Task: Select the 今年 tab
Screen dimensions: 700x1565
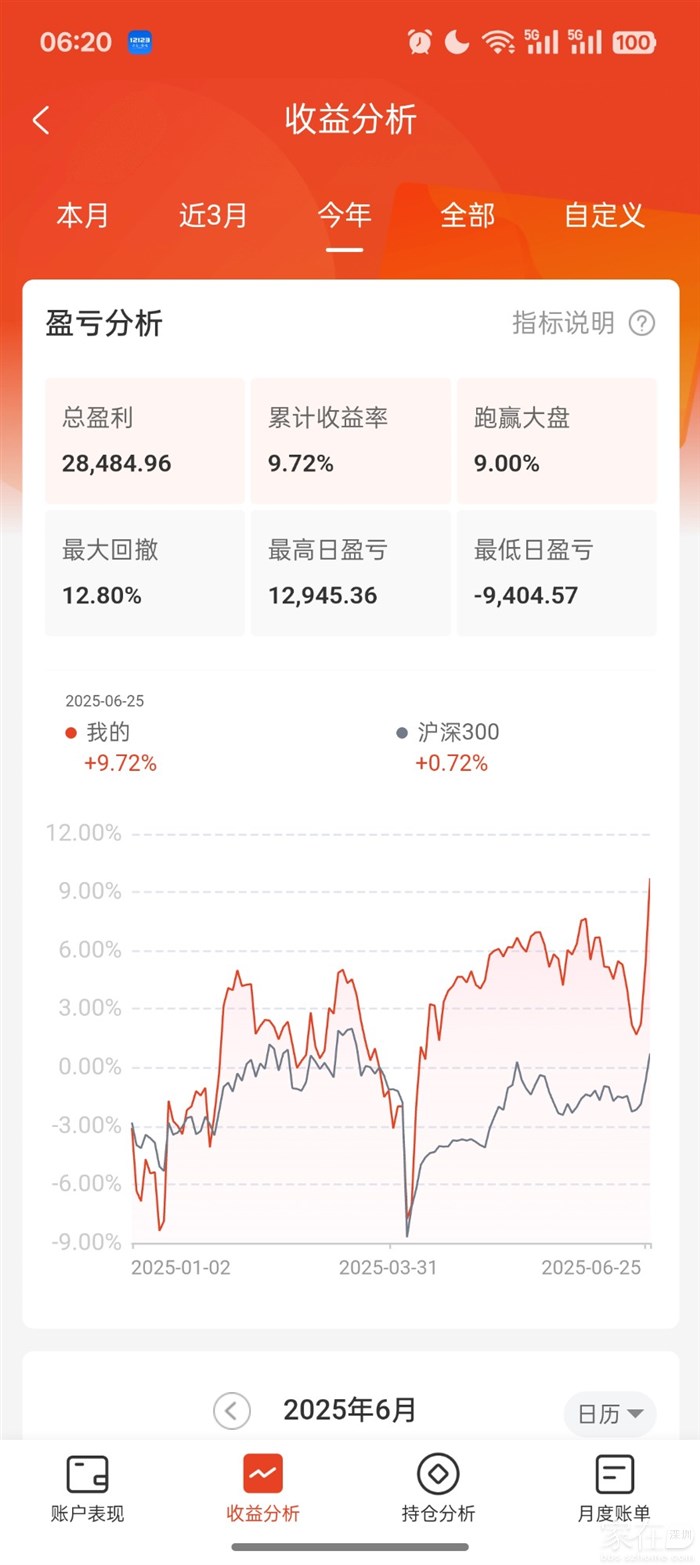Action: pyautogui.click(x=344, y=215)
